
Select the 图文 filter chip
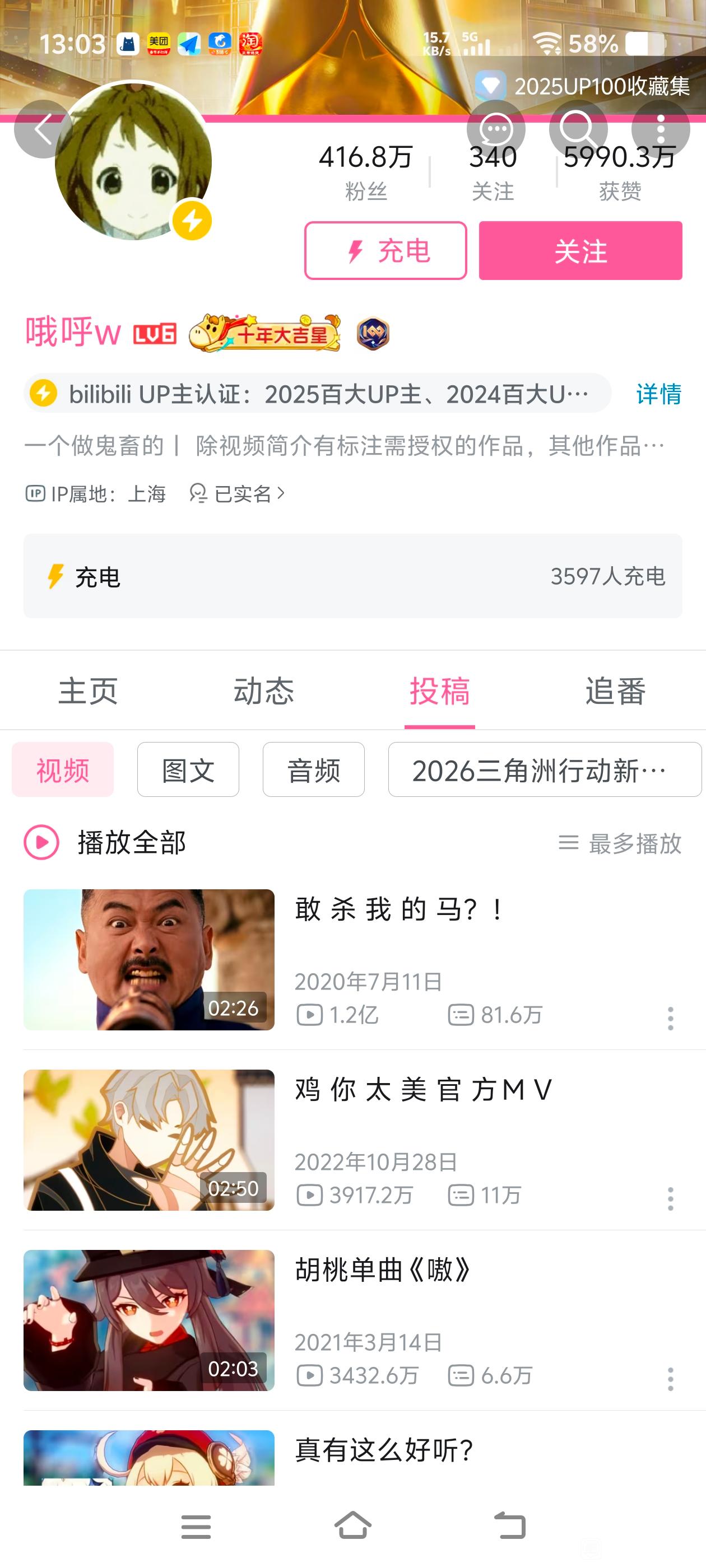pos(188,770)
